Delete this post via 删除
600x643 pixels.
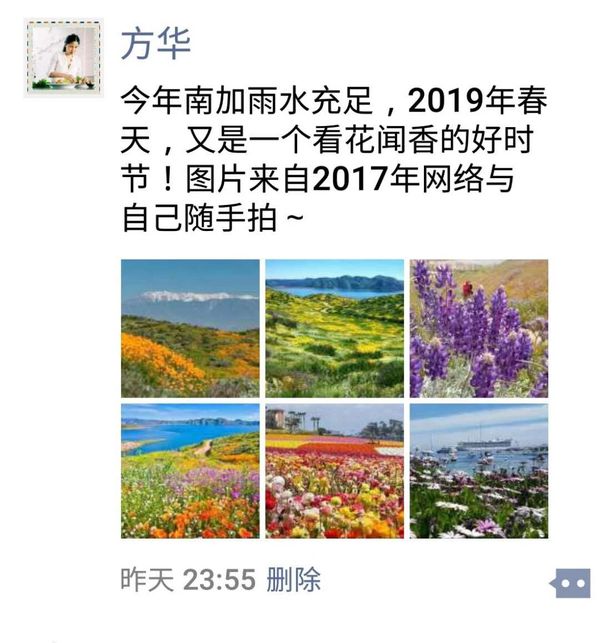pos(293,579)
